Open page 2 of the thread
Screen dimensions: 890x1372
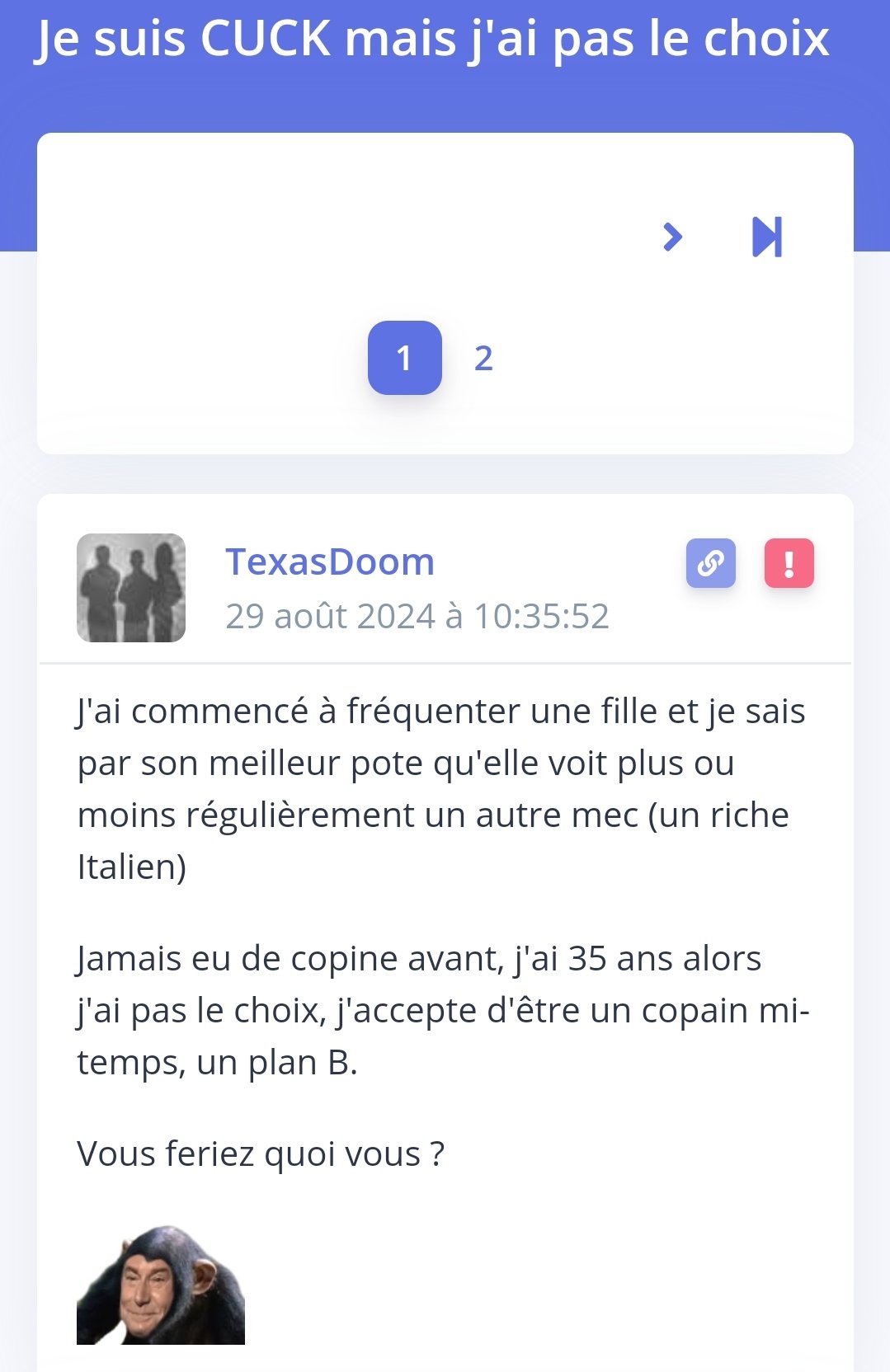pyautogui.click(x=483, y=358)
